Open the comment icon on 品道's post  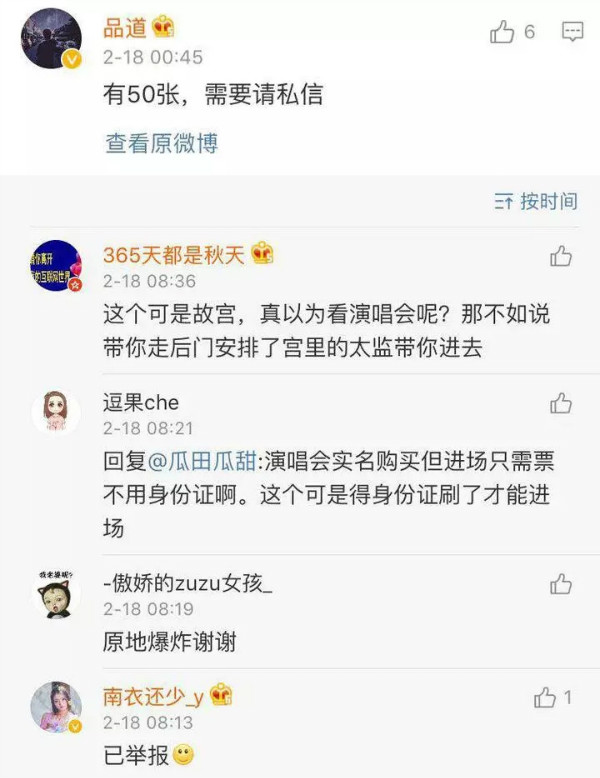572,32
